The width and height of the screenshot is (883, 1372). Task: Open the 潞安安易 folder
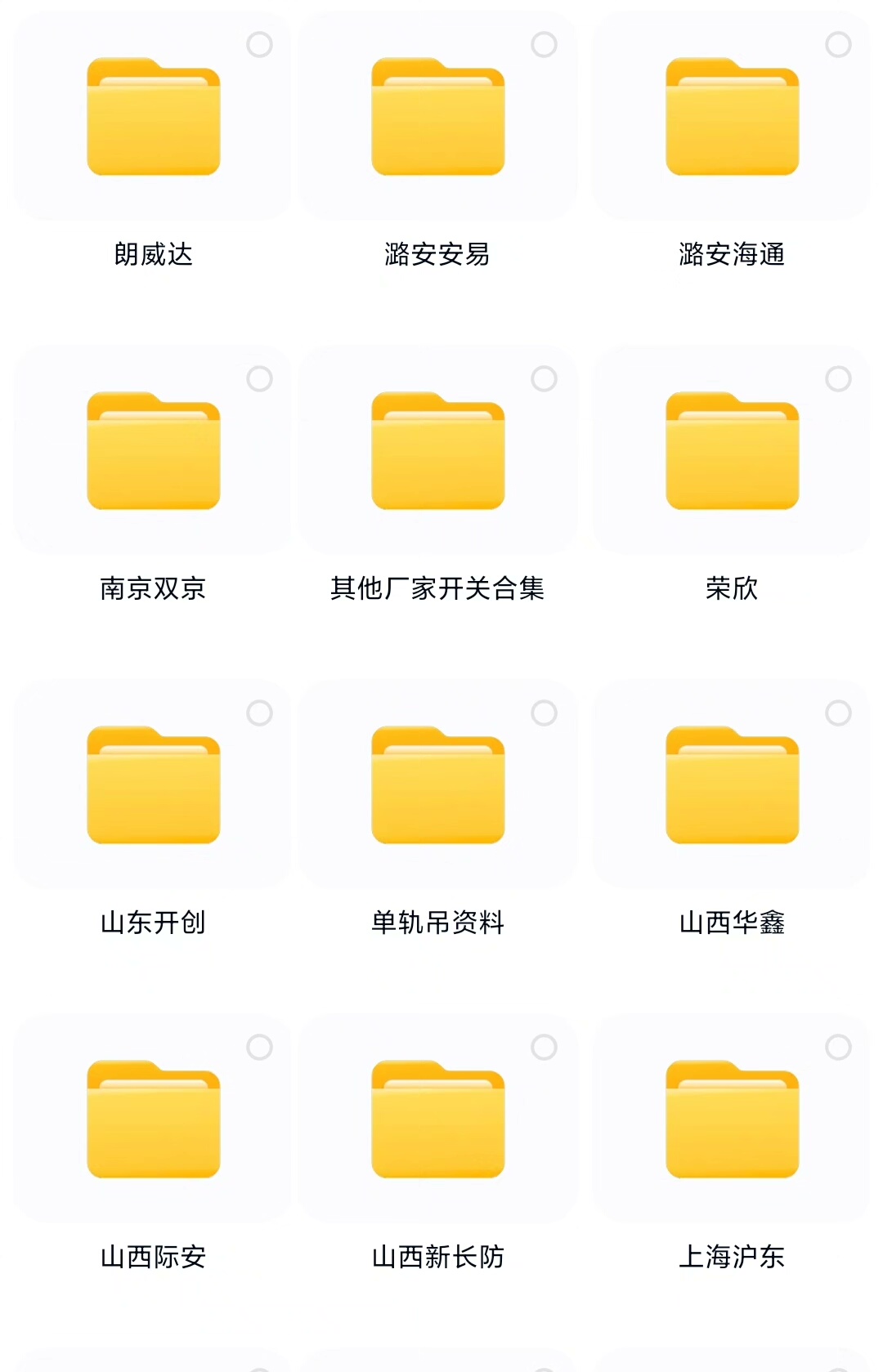[x=437, y=117]
